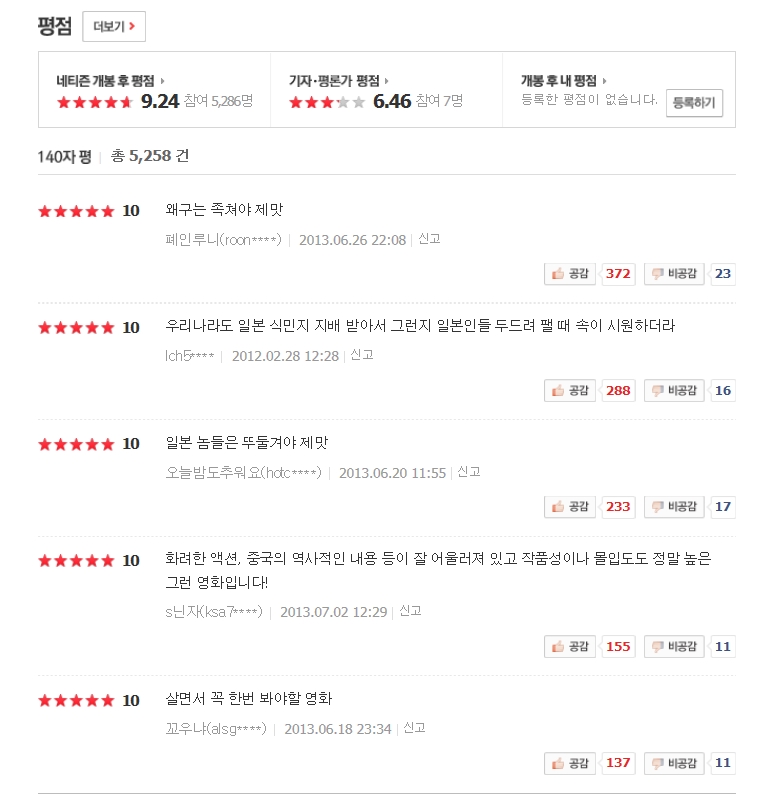Tap 공감 on the lch5**** review
773x796 pixels.
pos(569,391)
